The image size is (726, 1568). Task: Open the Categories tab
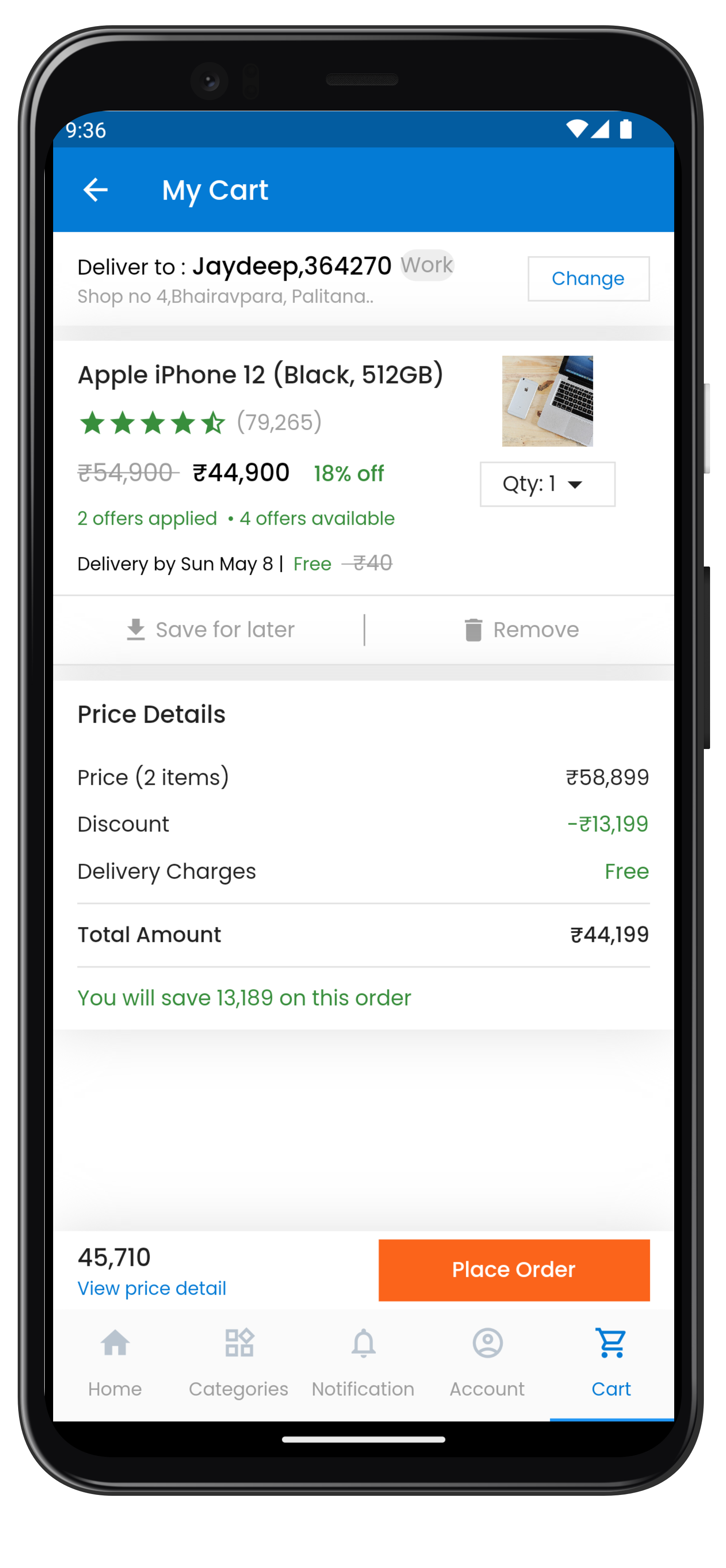coord(239,1363)
